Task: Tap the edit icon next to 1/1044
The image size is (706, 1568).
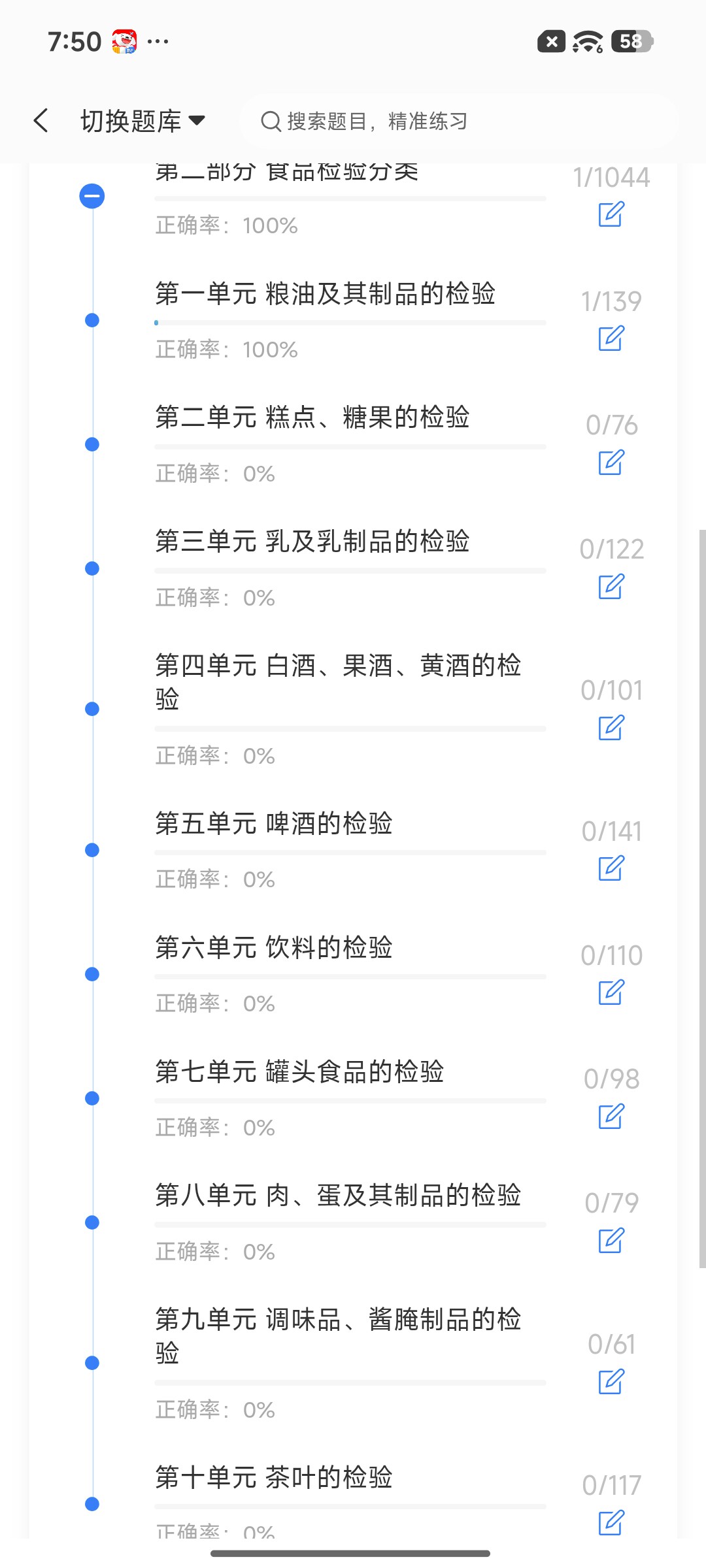Action: click(611, 214)
